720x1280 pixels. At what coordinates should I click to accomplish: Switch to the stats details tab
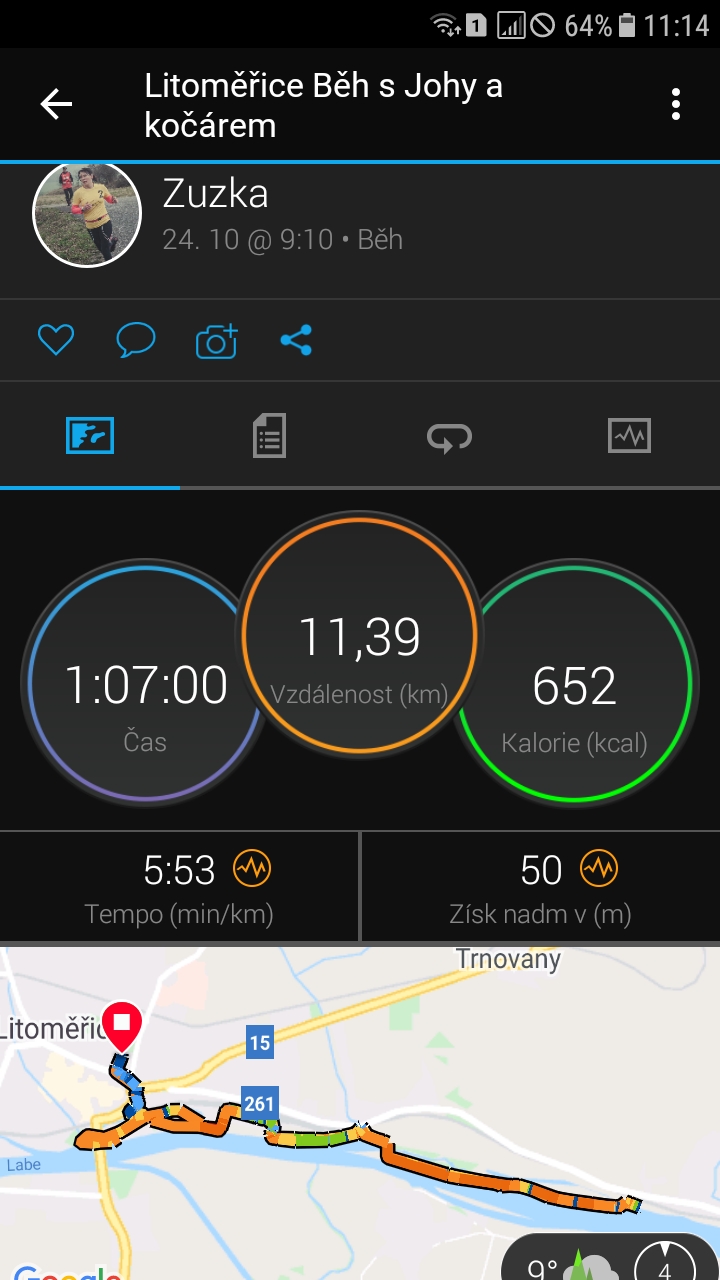(269, 436)
